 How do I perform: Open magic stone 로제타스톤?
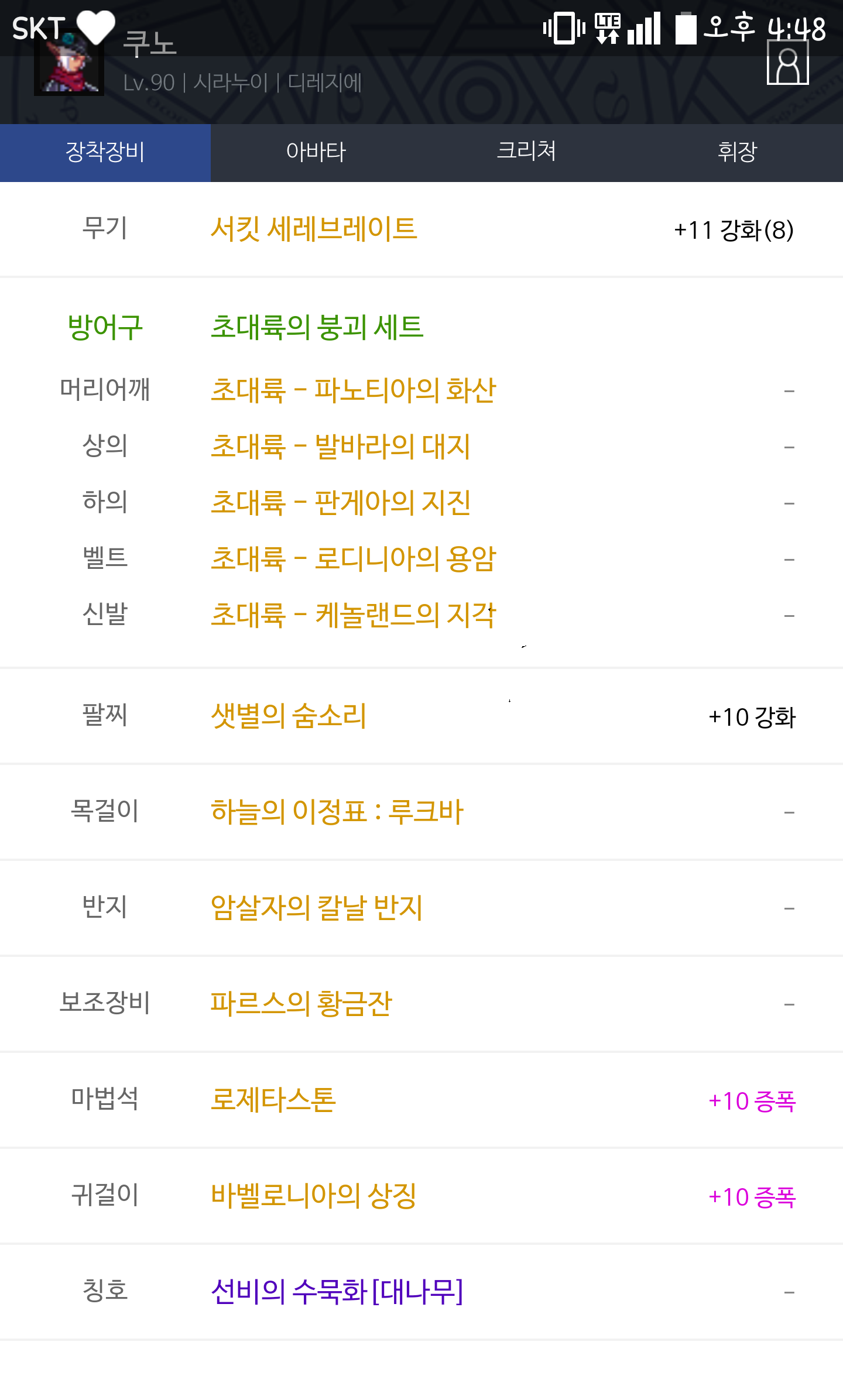pyautogui.click(x=273, y=1100)
